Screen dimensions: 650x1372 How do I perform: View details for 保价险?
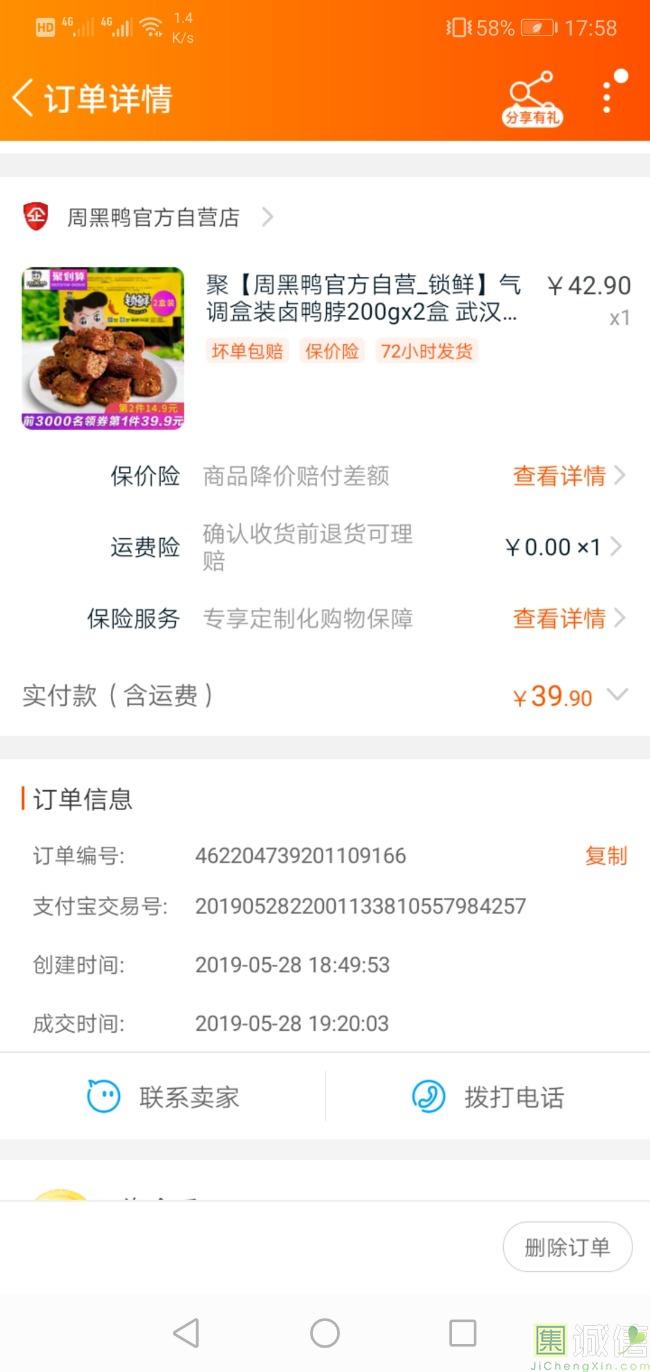tap(568, 476)
